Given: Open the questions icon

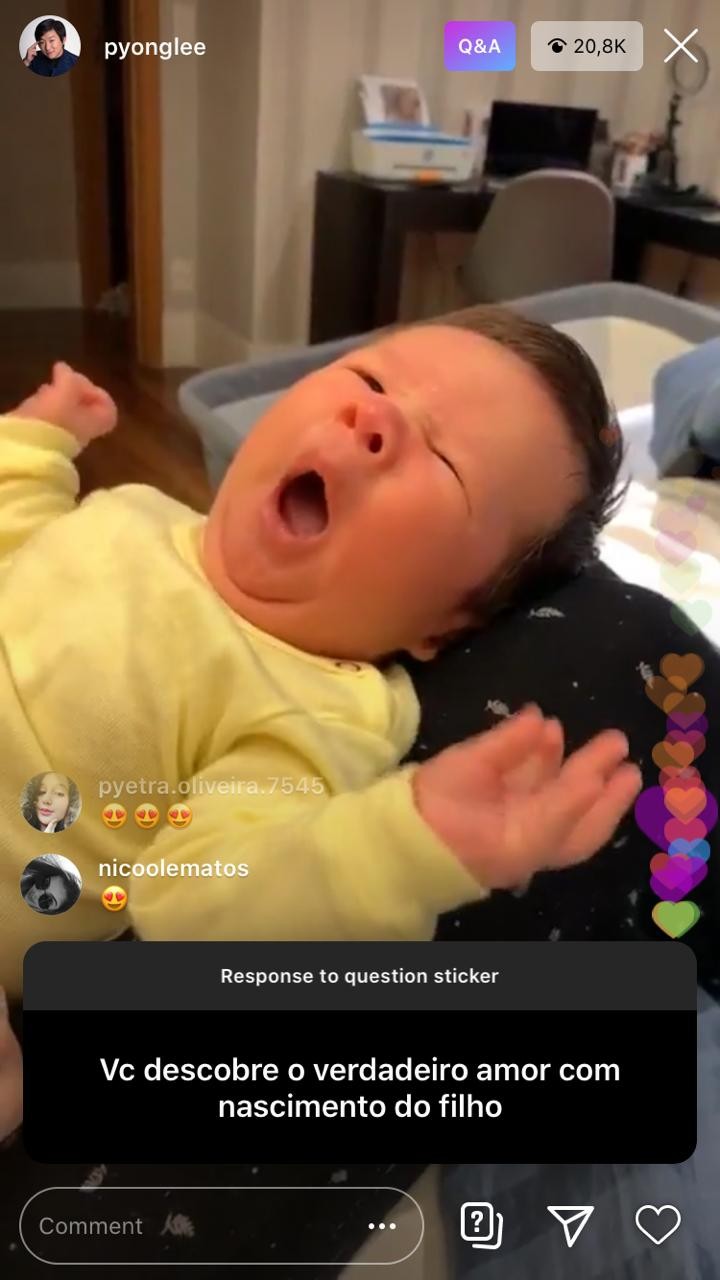Looking at the screenshot, I should click(x=481, y=1225).
